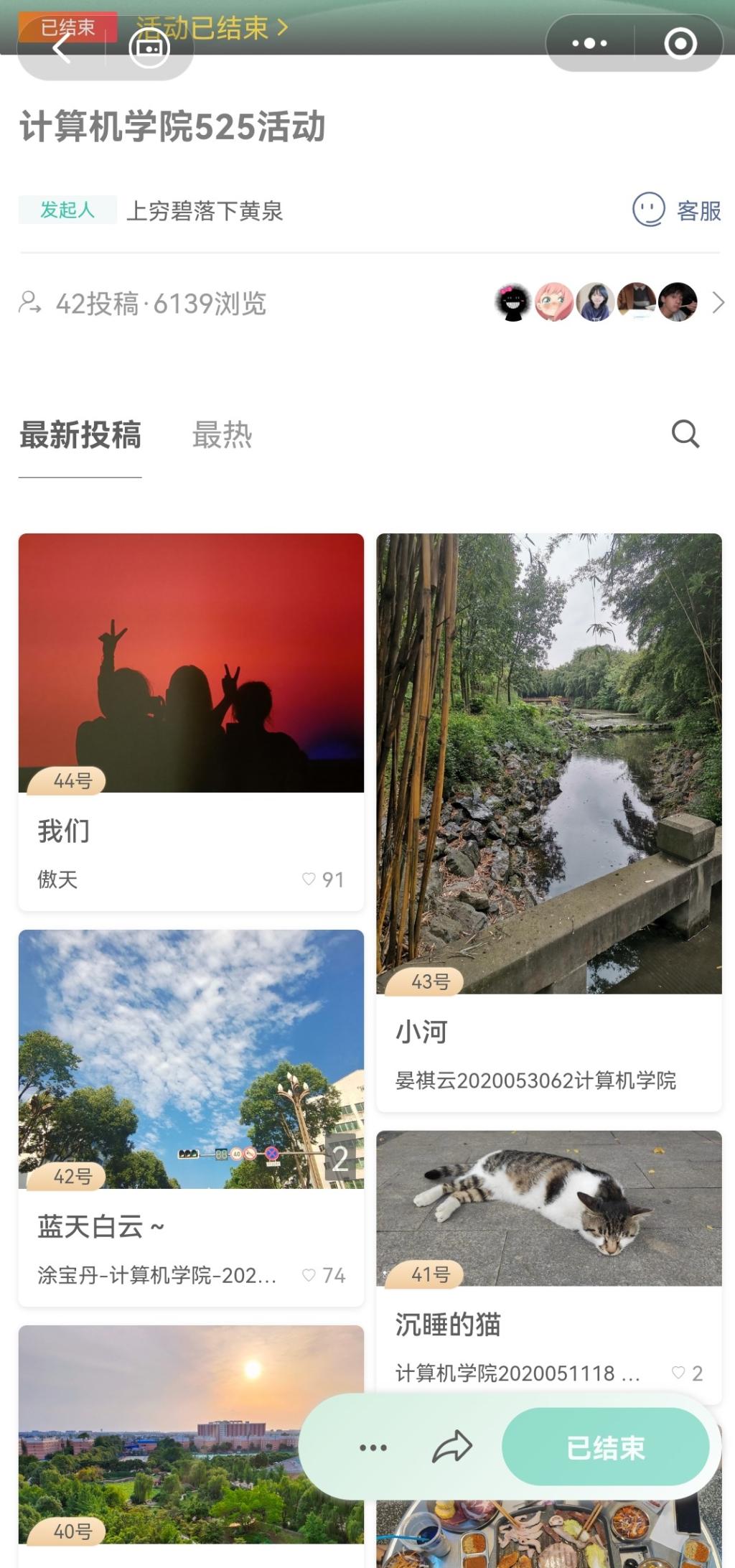Open the home icon beside the back arrow

click(x=149, y=48)
